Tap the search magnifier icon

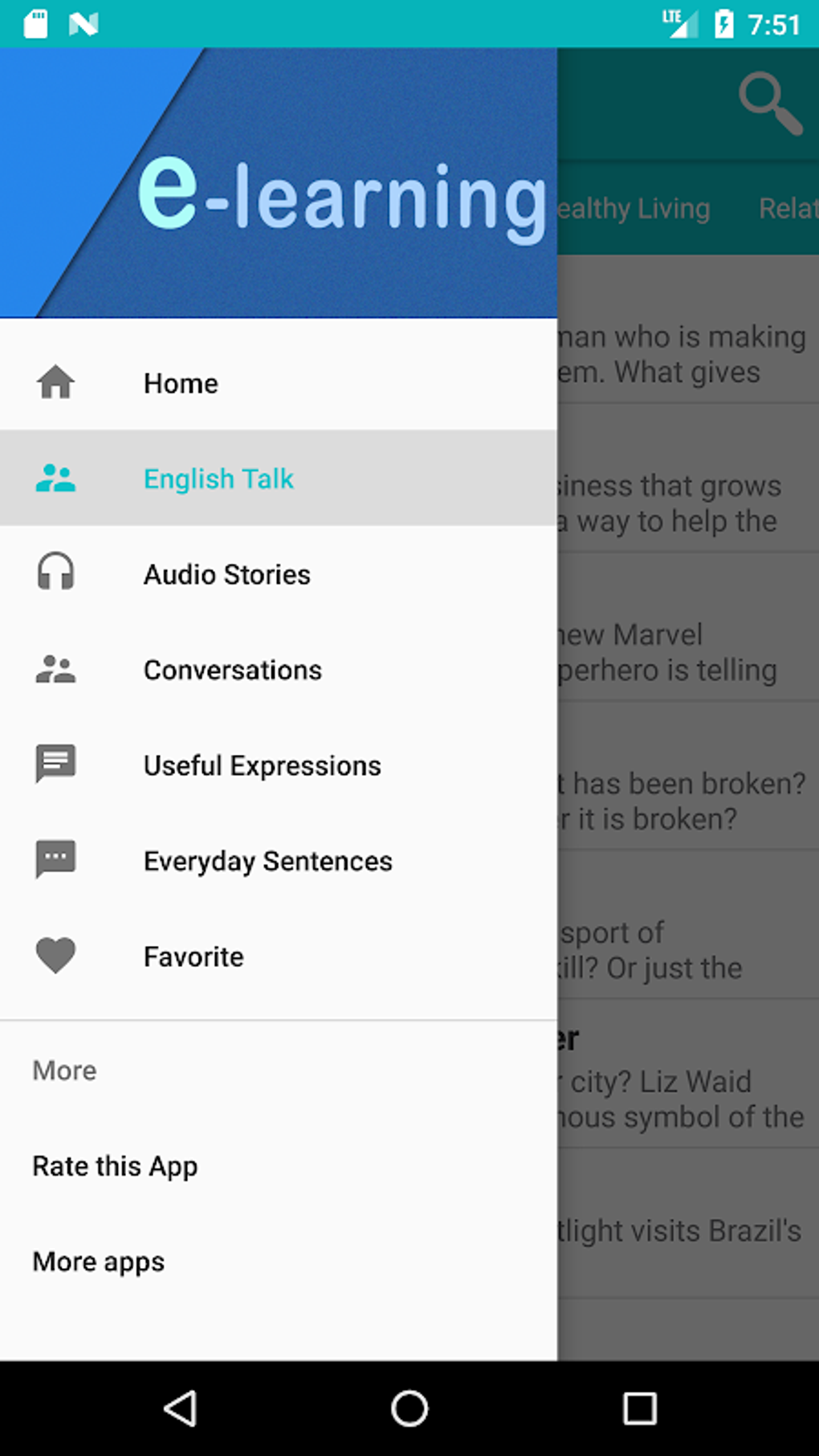point(770,104)
